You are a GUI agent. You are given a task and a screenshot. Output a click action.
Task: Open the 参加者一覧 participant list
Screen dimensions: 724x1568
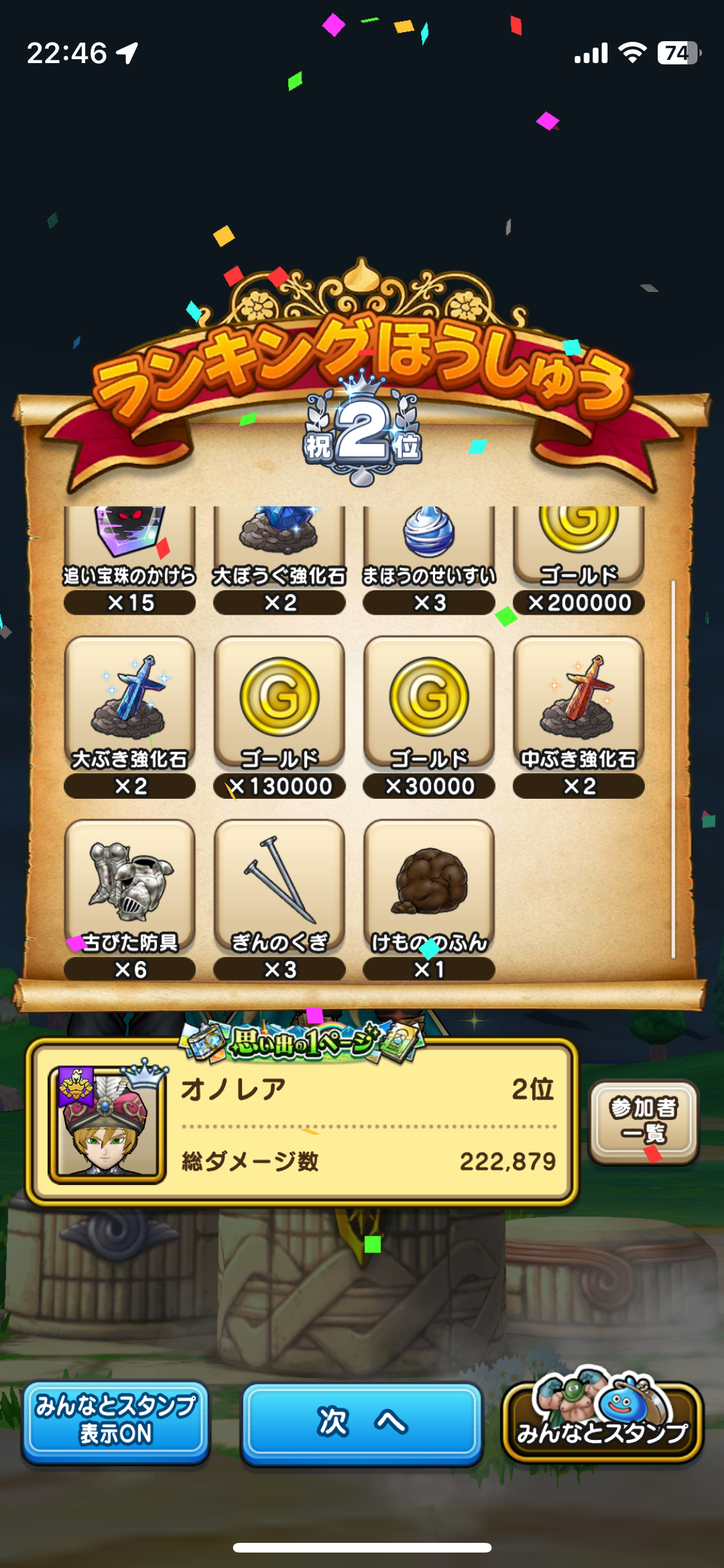(x=644, y=1121)
